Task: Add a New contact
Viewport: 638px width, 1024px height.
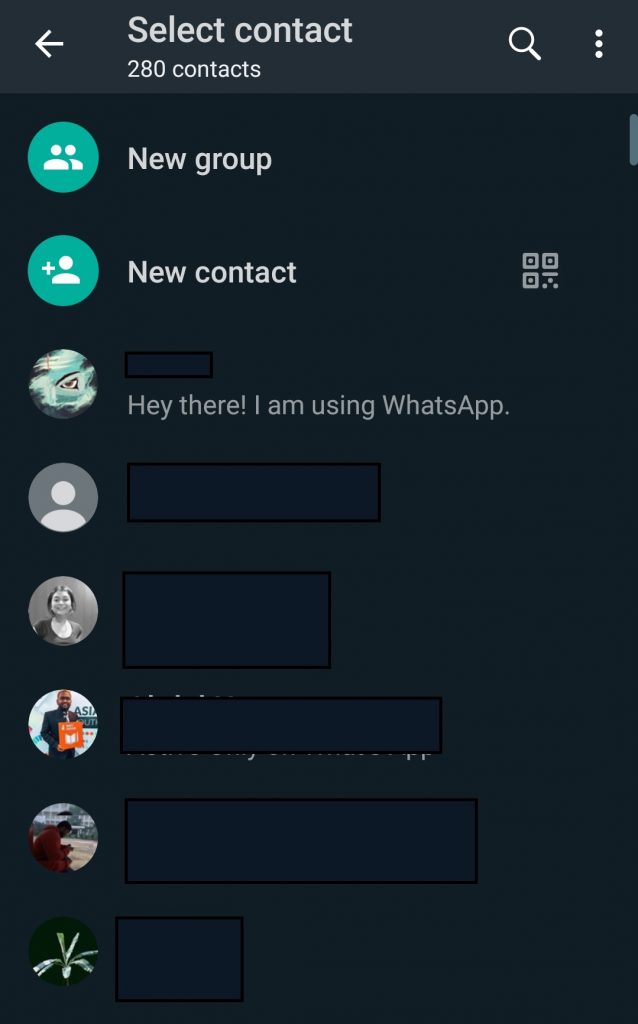Action: (x=261, y=271)
